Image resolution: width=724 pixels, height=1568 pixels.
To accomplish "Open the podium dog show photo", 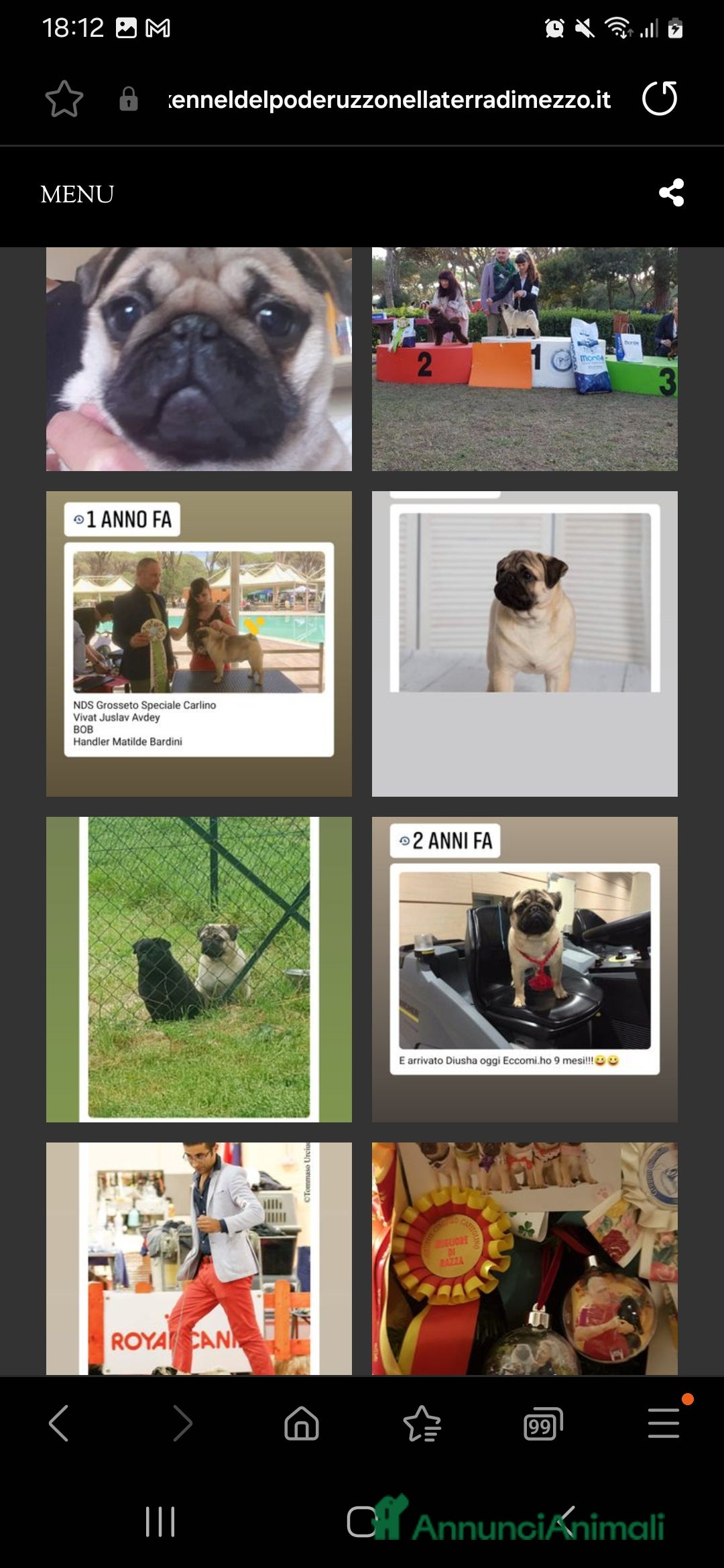I will click(x=524, y=359).
